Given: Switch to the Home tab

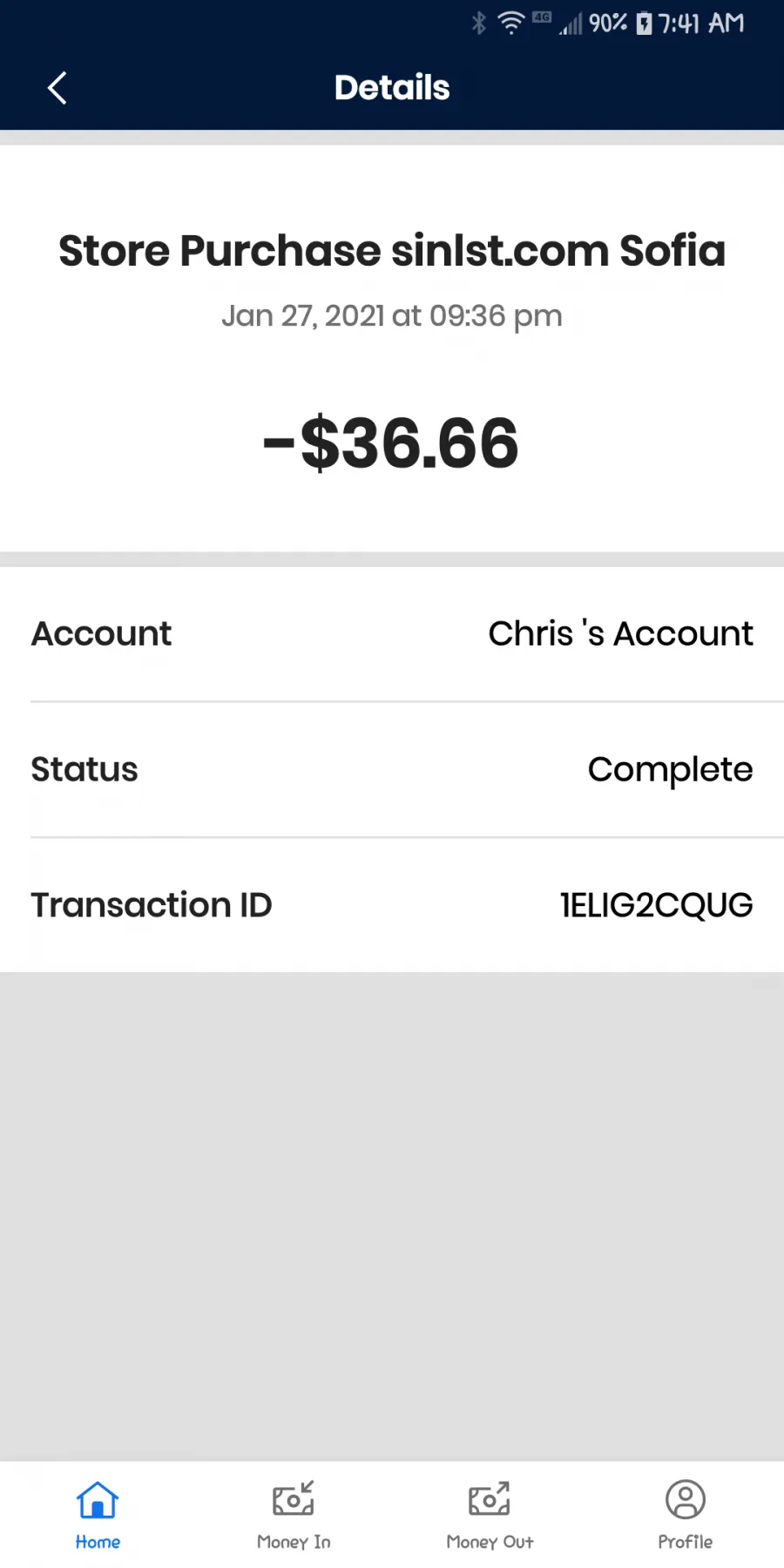Looking at the screenshot, I should click(x=98, y=1516).
